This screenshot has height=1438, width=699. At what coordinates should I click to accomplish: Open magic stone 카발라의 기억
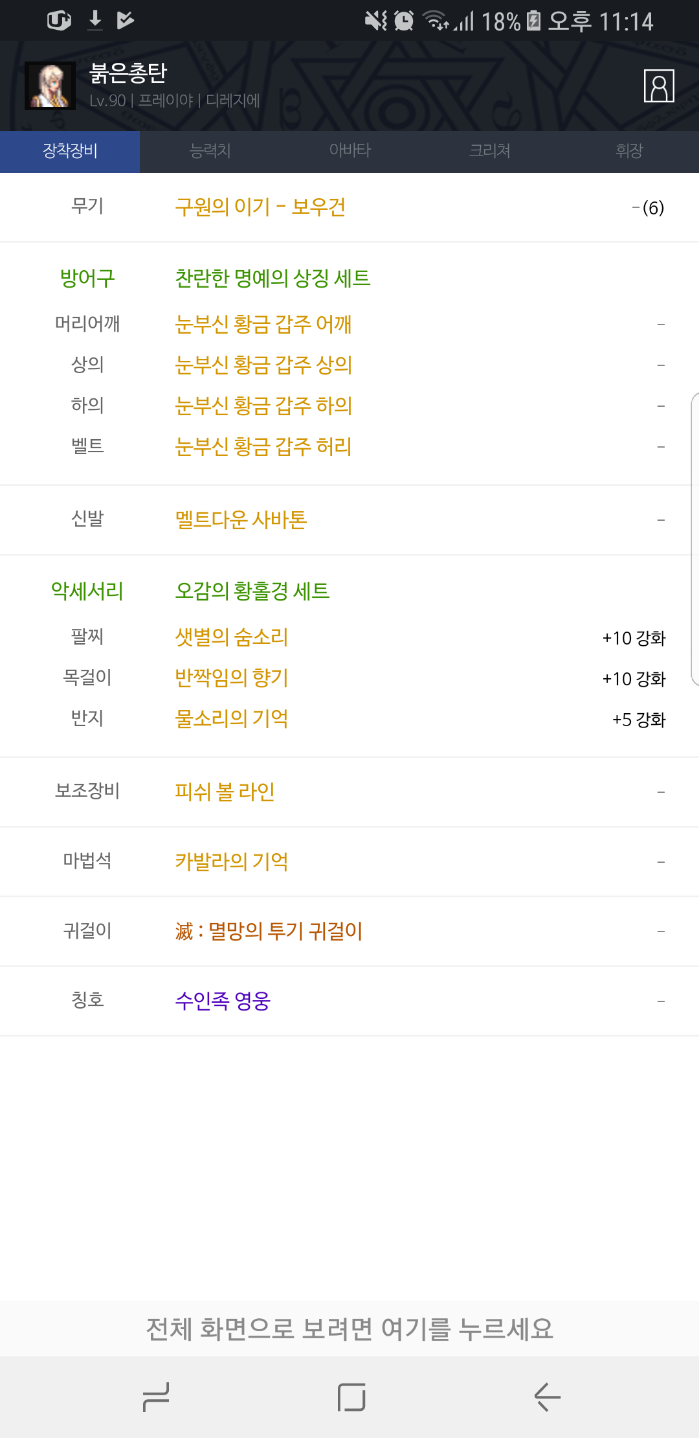pos(231,861)
